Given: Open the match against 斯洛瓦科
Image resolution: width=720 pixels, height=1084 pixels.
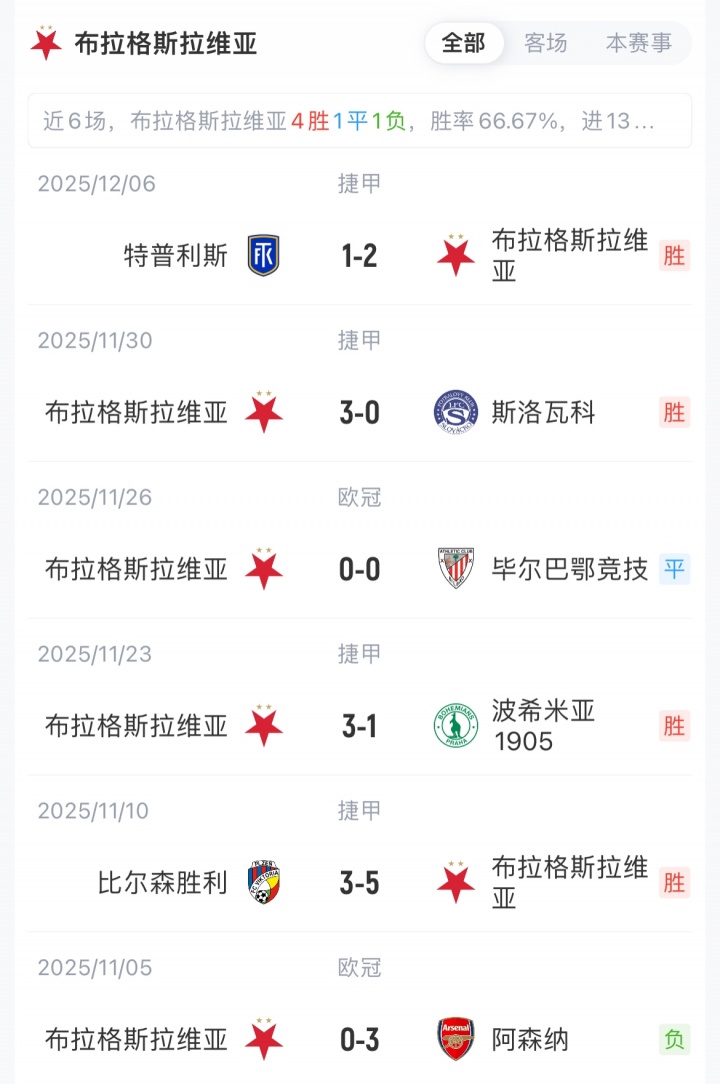Looking at the screenshot, I should click(360, 412).
